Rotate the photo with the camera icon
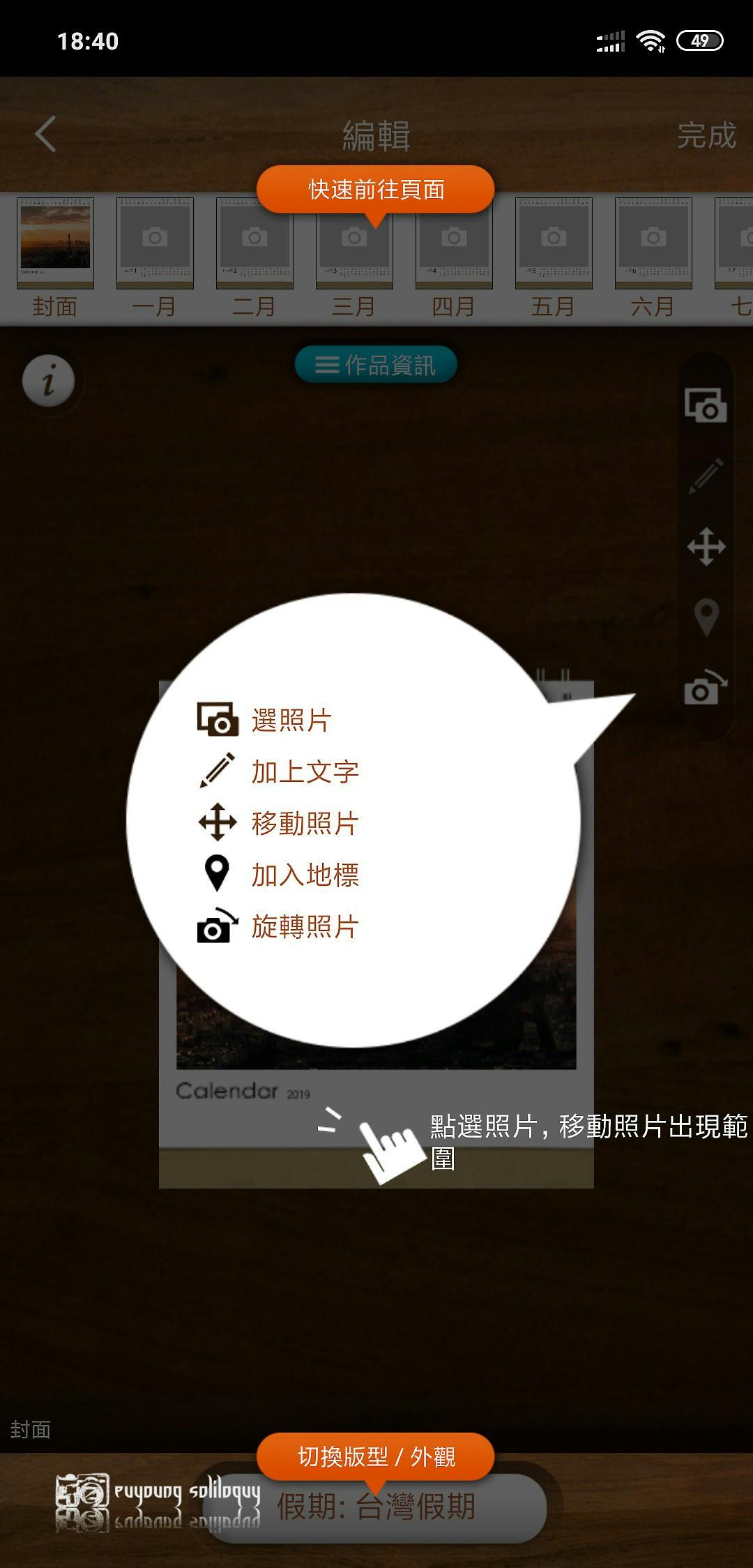Image resolution: width=753 pixels, height=1568 pixels. (706, 688)
